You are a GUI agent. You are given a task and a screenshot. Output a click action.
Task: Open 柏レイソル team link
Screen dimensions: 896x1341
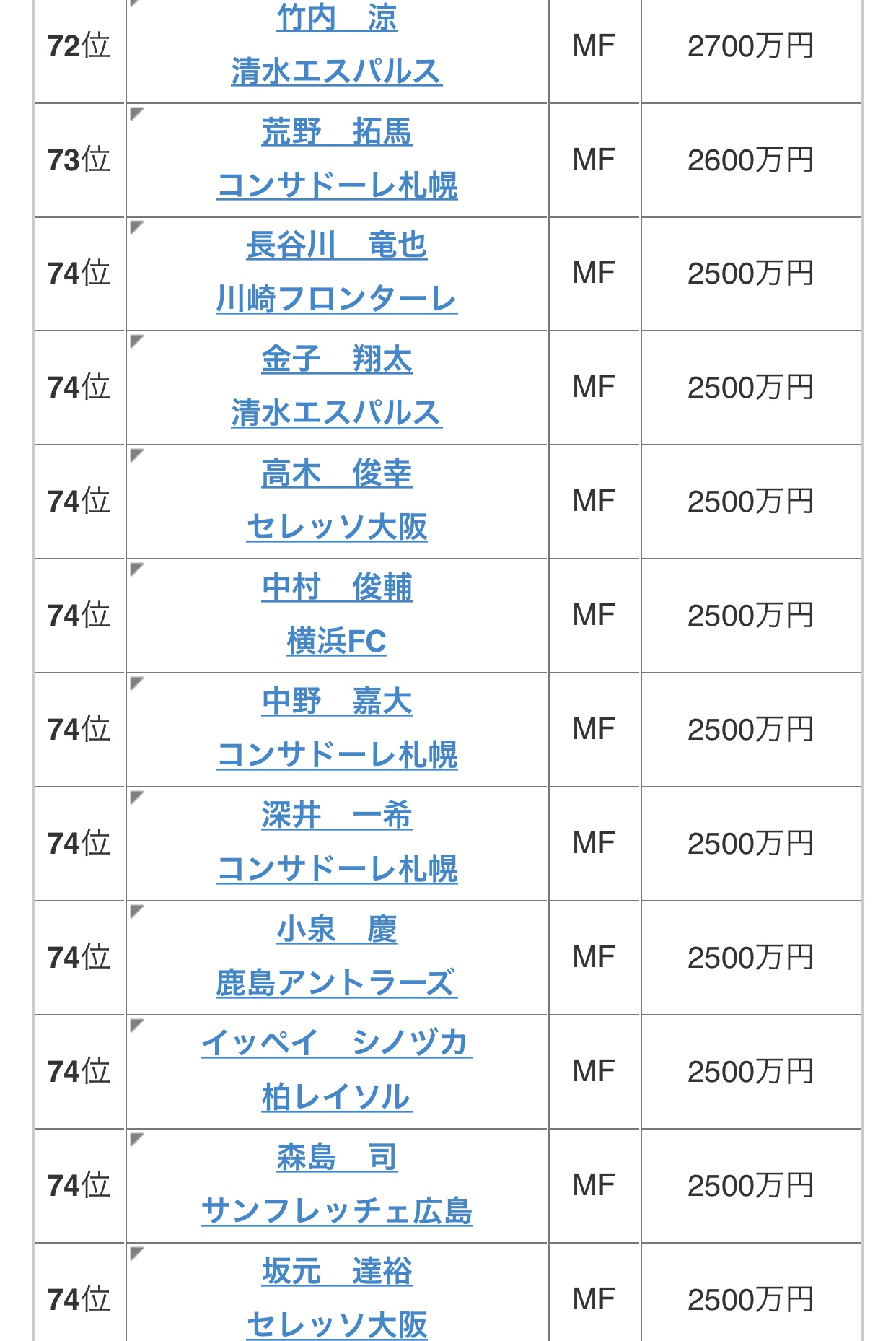(336, 1097)
